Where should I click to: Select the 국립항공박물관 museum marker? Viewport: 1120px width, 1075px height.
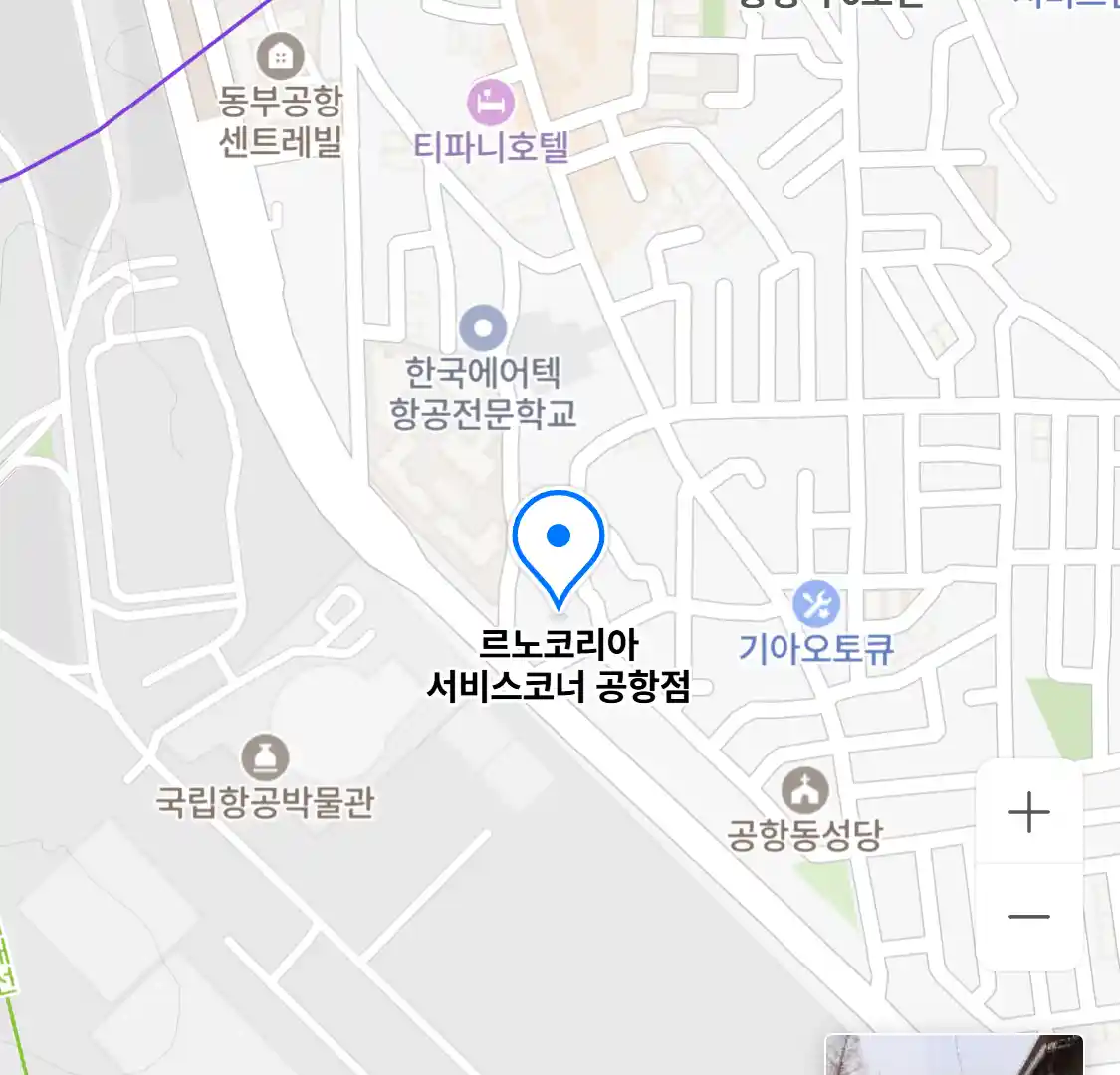tap(266, 758)
